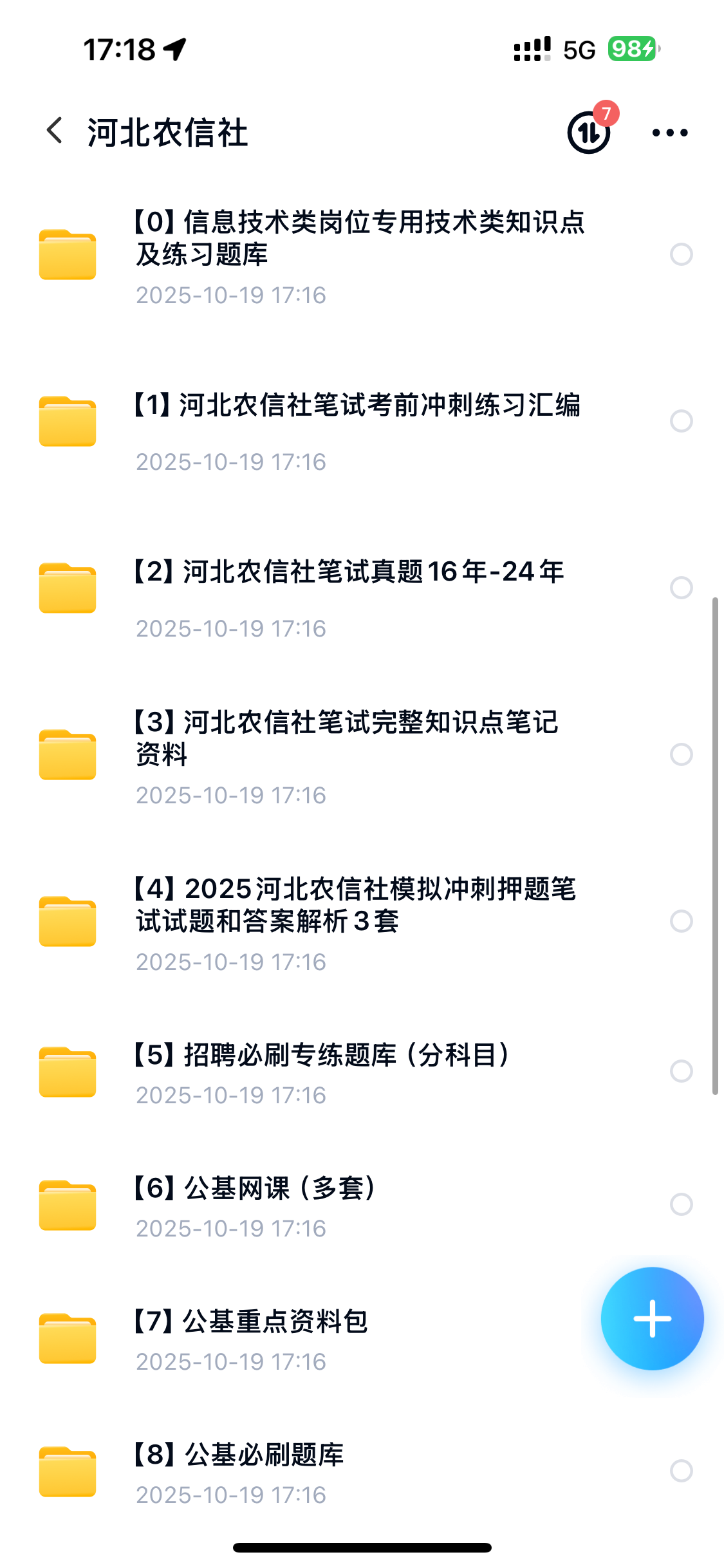The width and height of the screenshot is (724, 1568).
Task: Open folder 【3】河北农信社笔试完整知识点笔记资料
Action: [346, 738]
